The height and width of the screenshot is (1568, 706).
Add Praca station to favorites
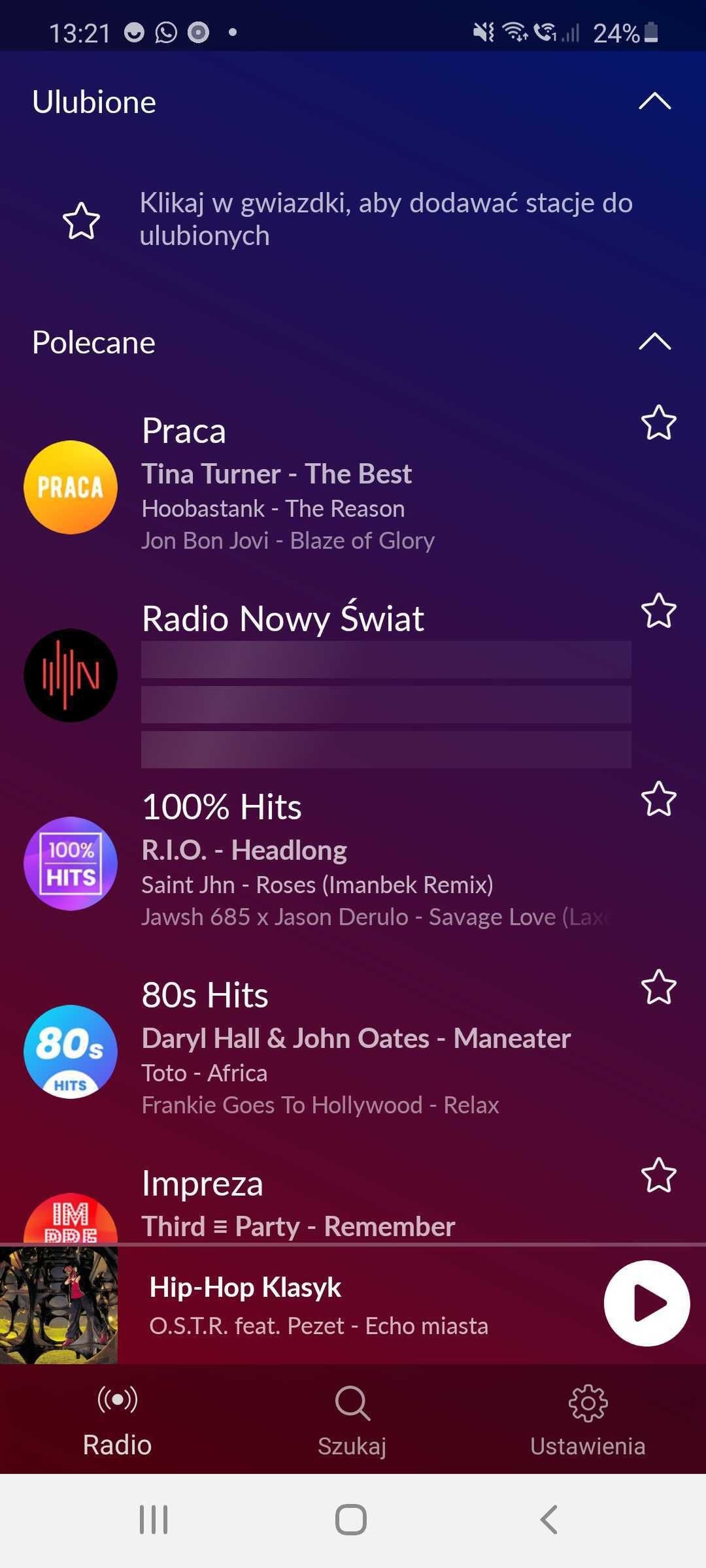(658, 423)
